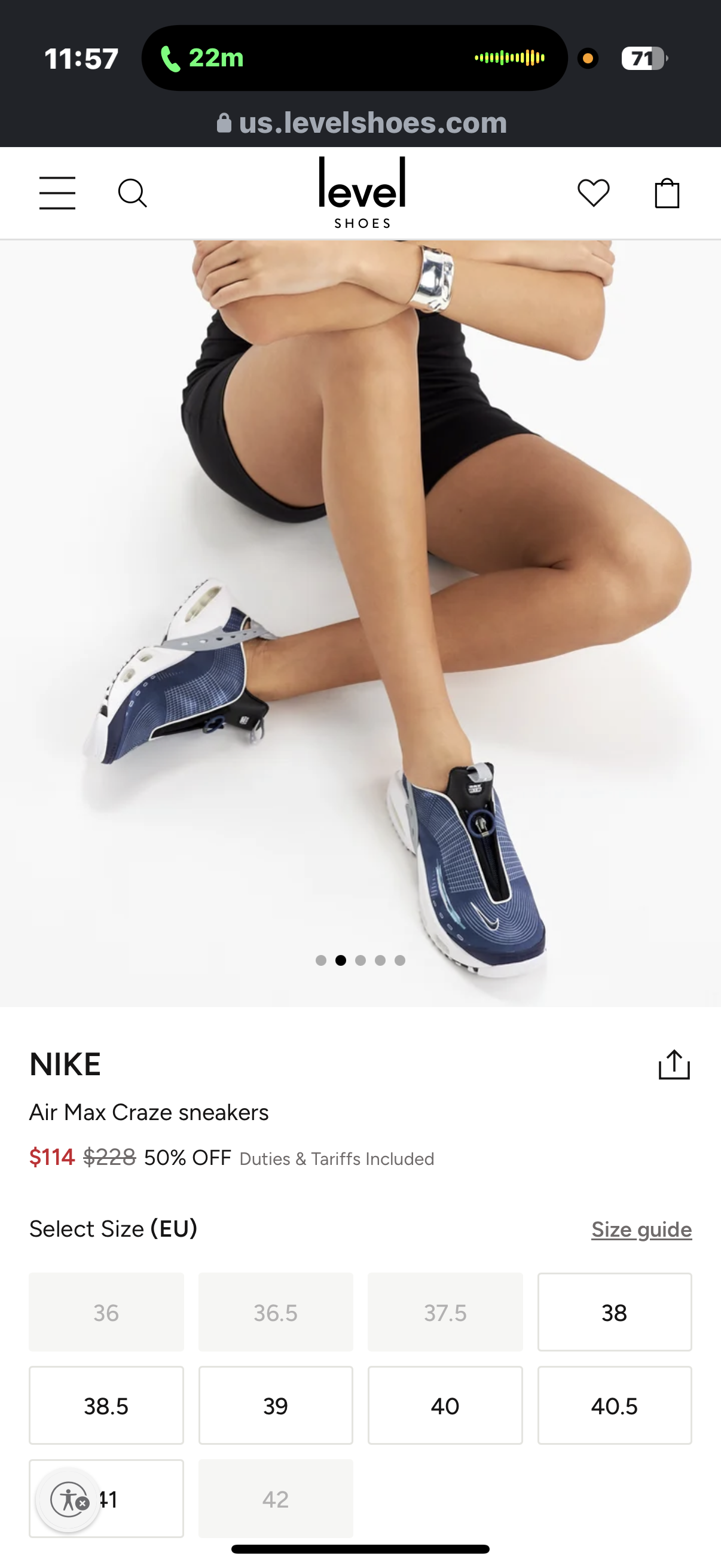Share this Nike product
The width and height of the screenshot is (721, 1568).
click(674, 1064)
